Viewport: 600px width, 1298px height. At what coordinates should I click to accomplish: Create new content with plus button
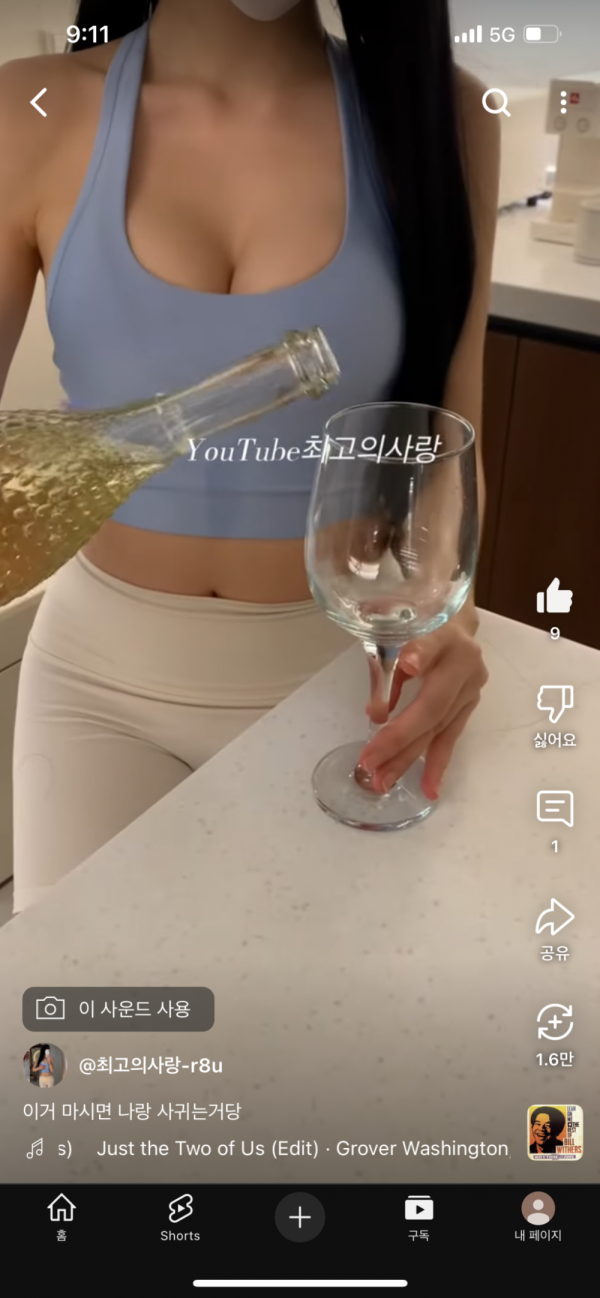(x=300, y=1217)
